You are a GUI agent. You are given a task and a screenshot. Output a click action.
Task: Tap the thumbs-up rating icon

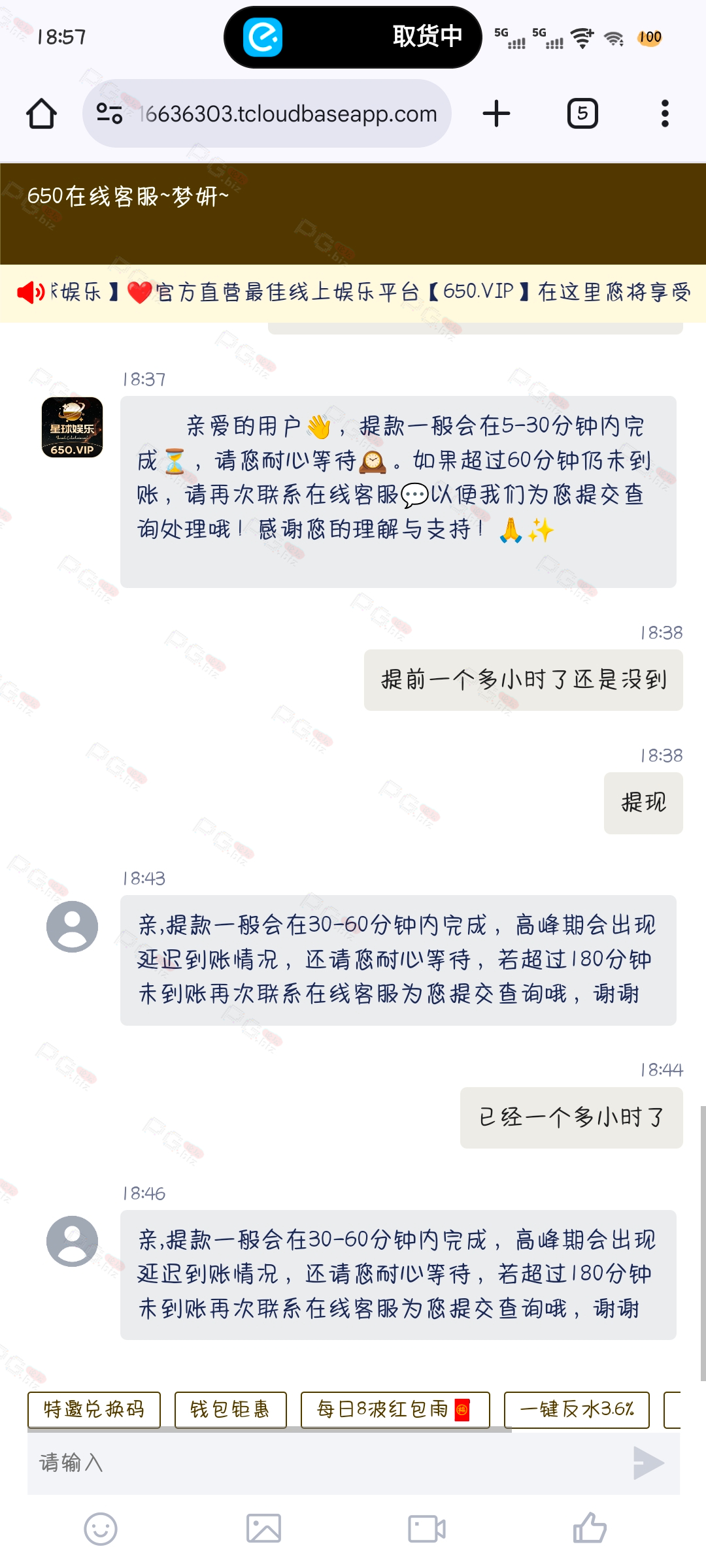(590, 1527)
